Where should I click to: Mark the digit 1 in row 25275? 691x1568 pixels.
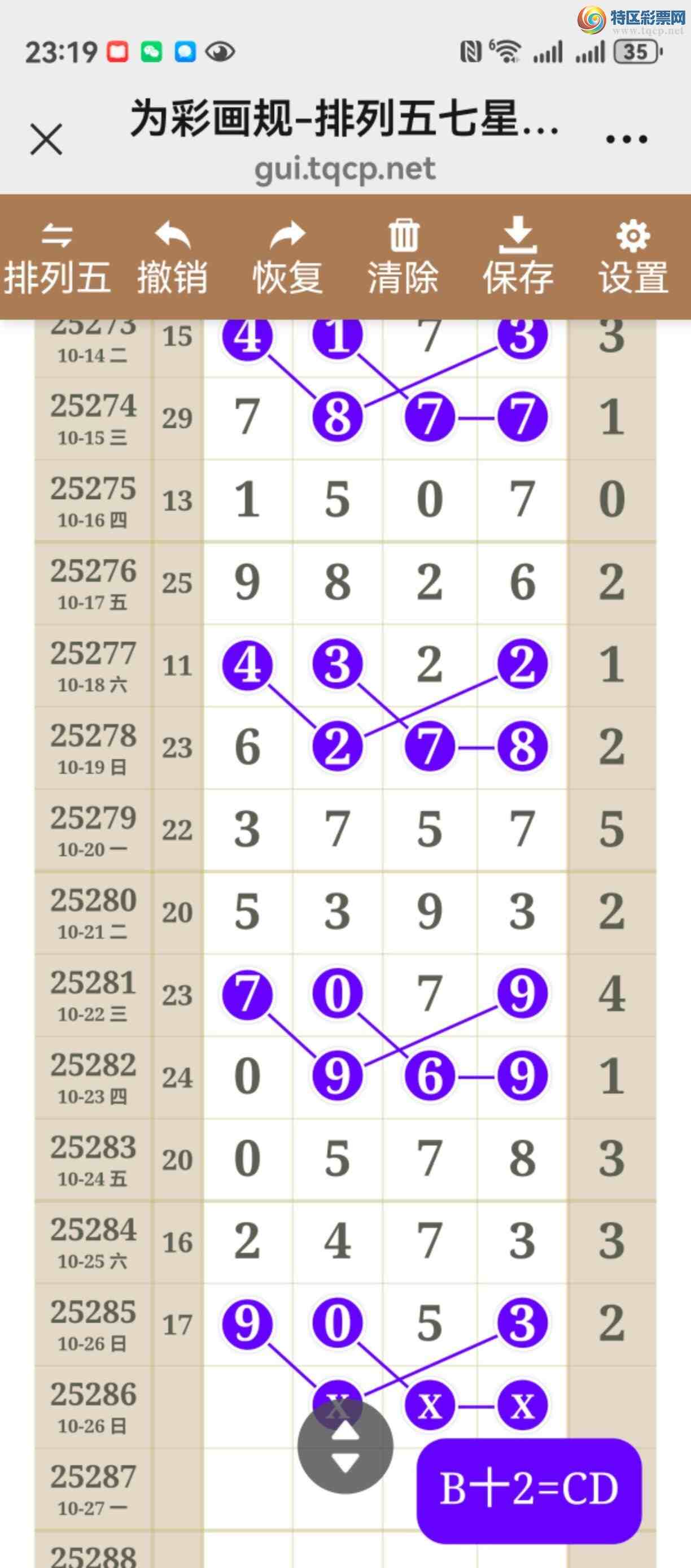click(x=247, y=500)
